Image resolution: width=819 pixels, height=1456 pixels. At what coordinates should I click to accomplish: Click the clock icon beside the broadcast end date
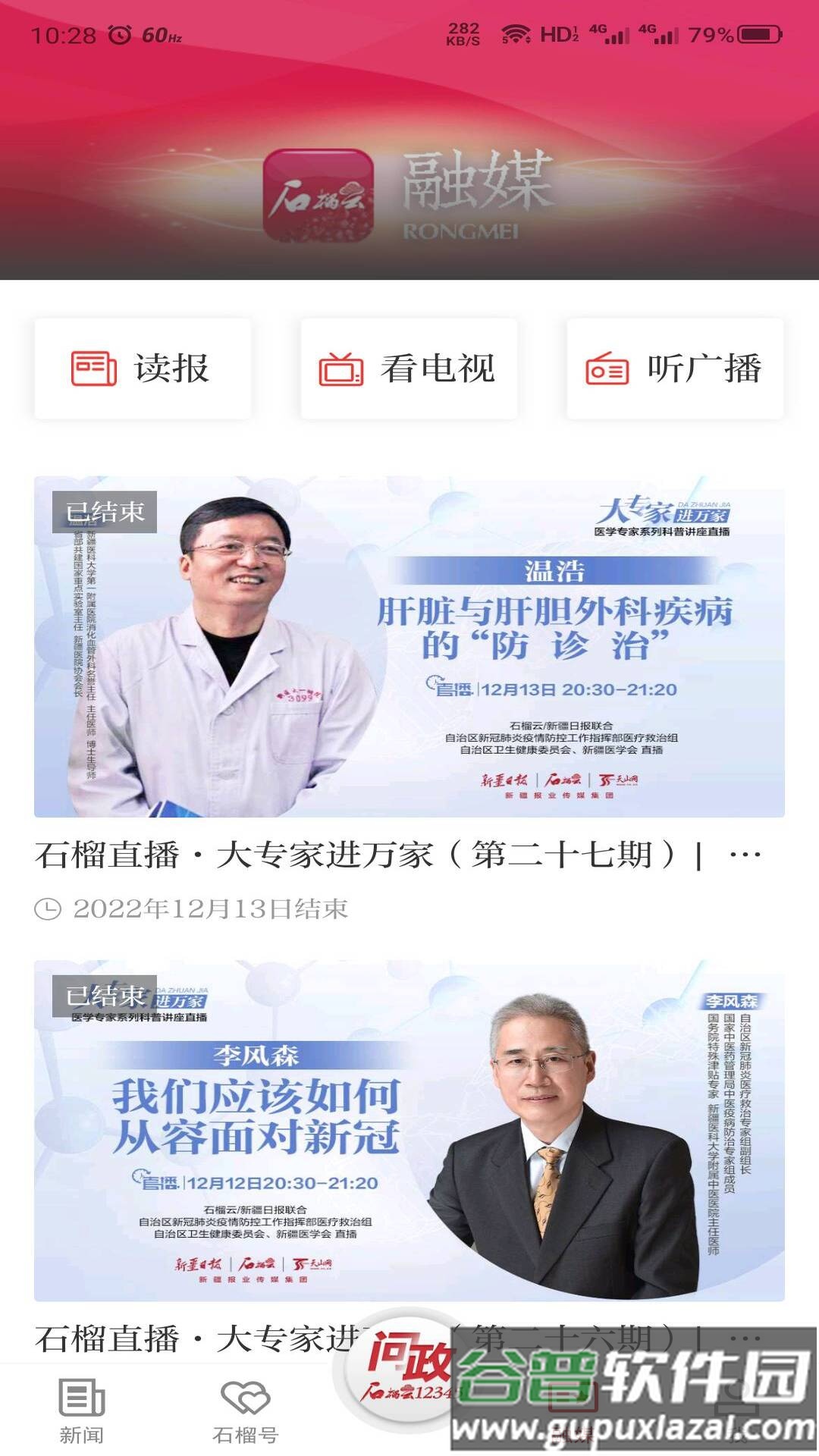tap(47, 907)
